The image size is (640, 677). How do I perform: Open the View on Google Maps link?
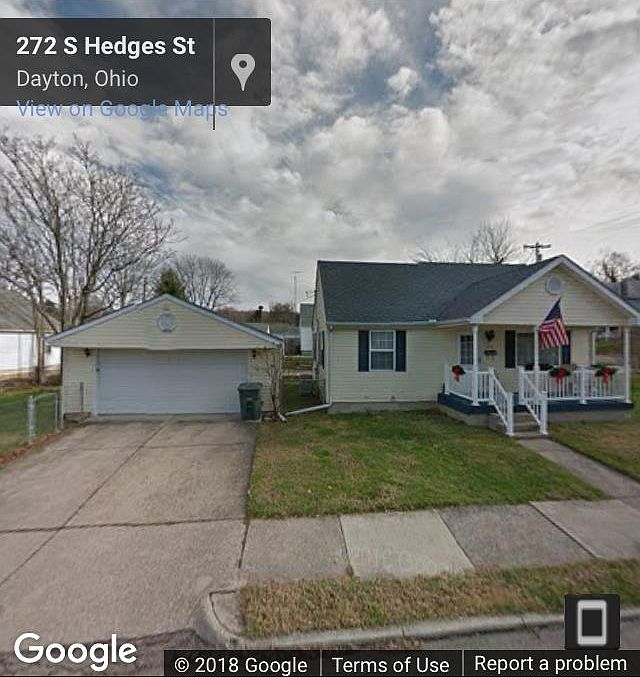tap(122, 109)
